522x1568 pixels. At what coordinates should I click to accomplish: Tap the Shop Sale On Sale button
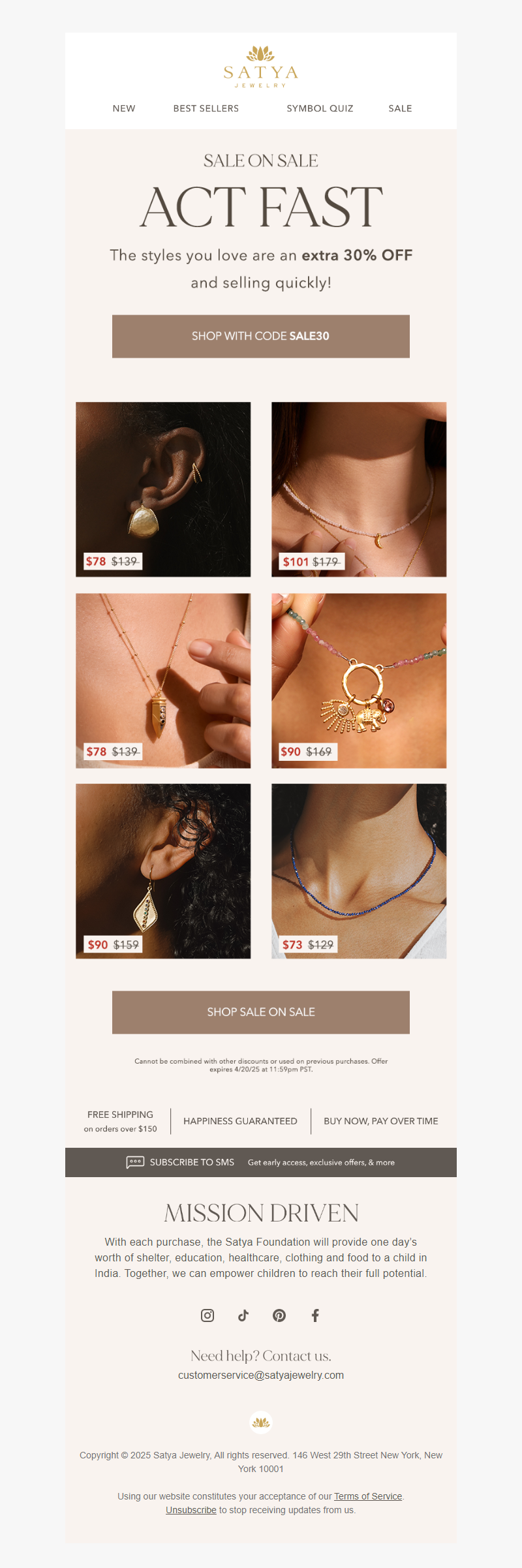coord(261,1012)
